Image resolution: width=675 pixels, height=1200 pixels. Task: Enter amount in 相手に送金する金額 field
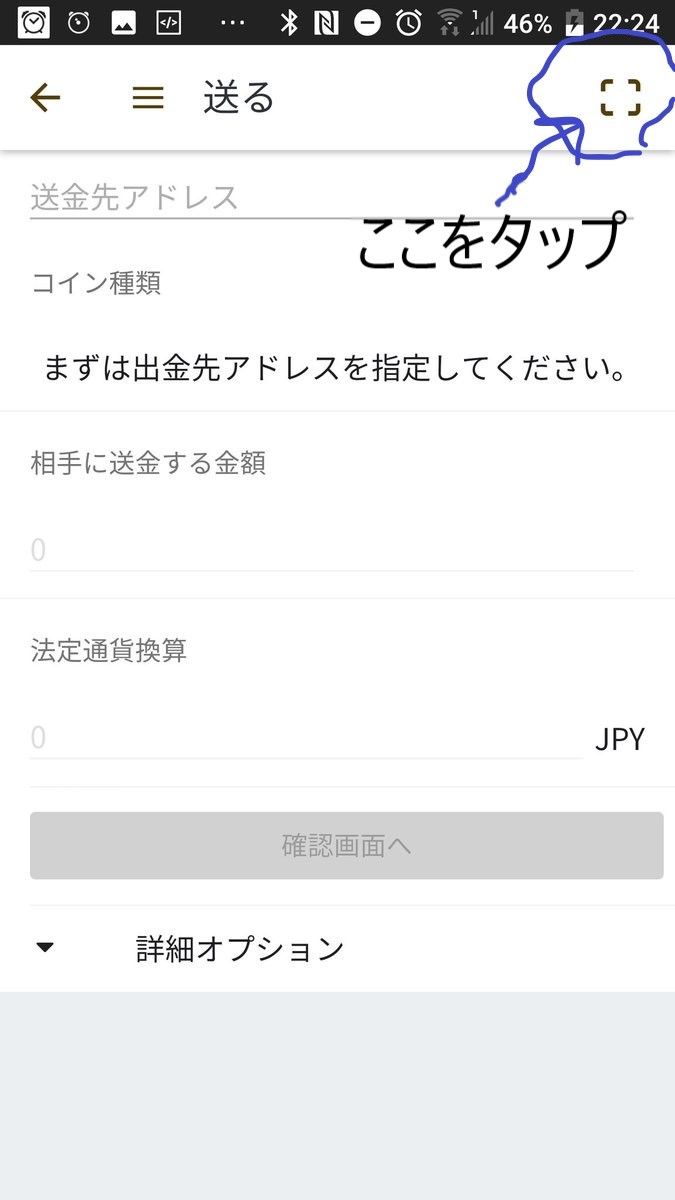pyautogui.click(x=330, y=550)
